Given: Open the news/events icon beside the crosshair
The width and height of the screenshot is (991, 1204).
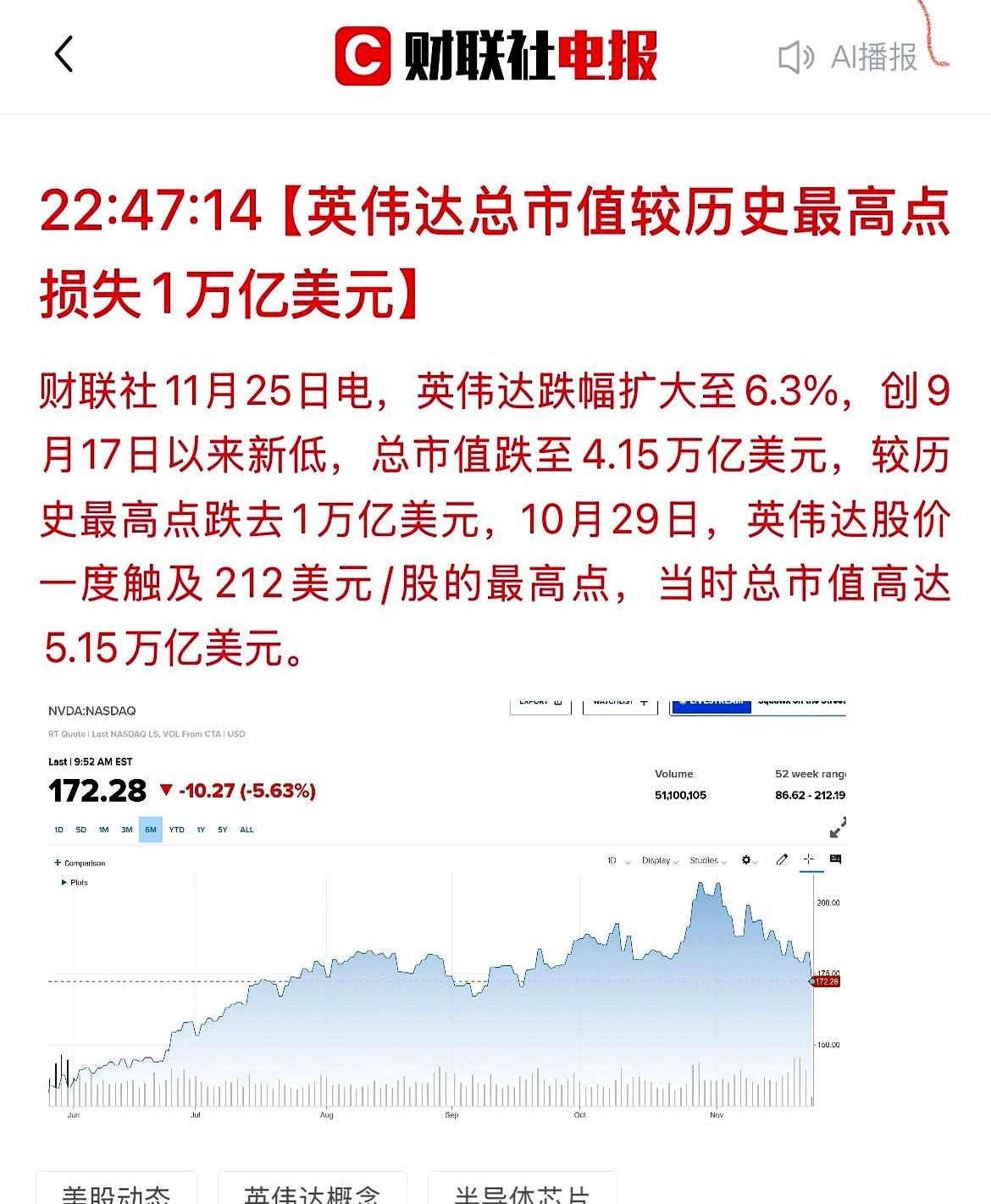Looking at the screenshot, I should (835, 859).
